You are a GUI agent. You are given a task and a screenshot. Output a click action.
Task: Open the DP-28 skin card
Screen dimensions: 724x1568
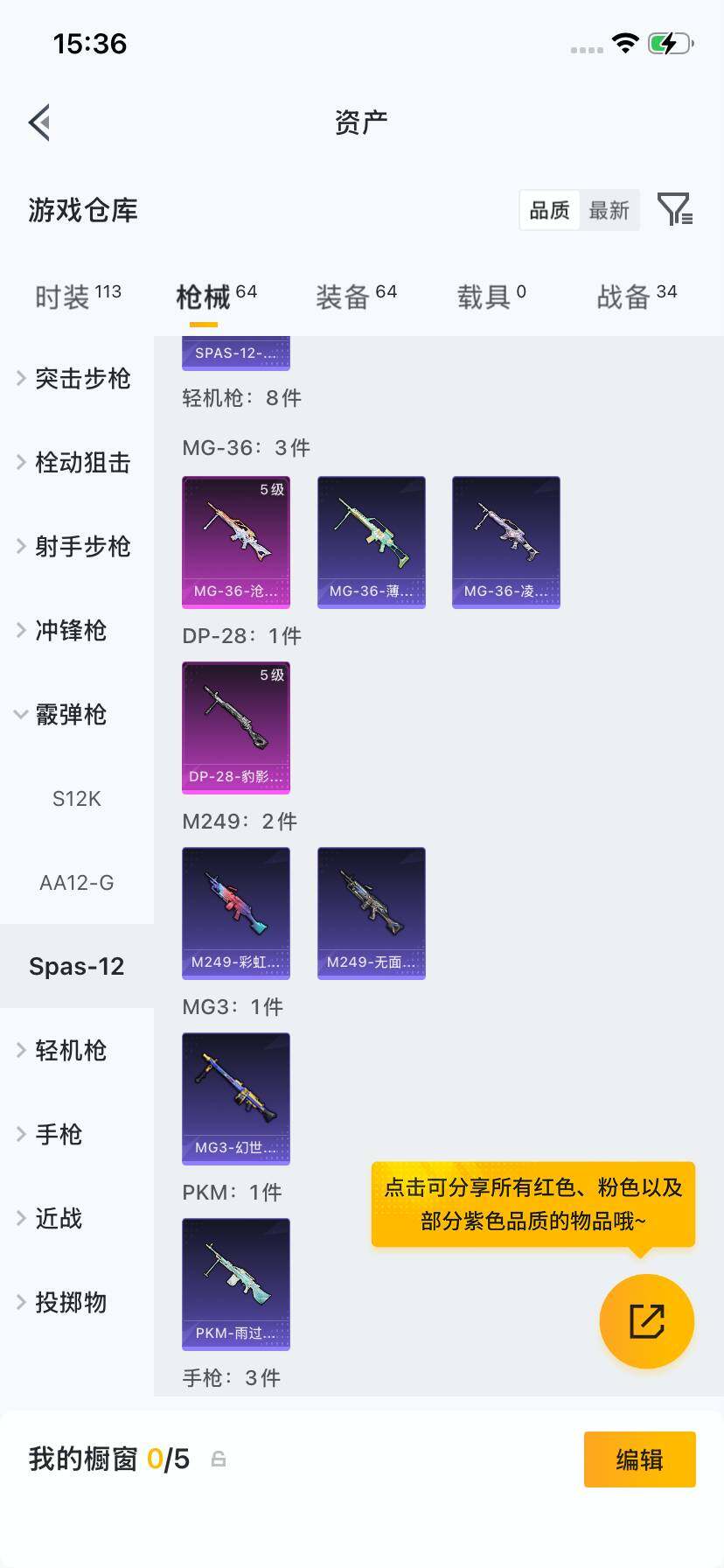236,727
